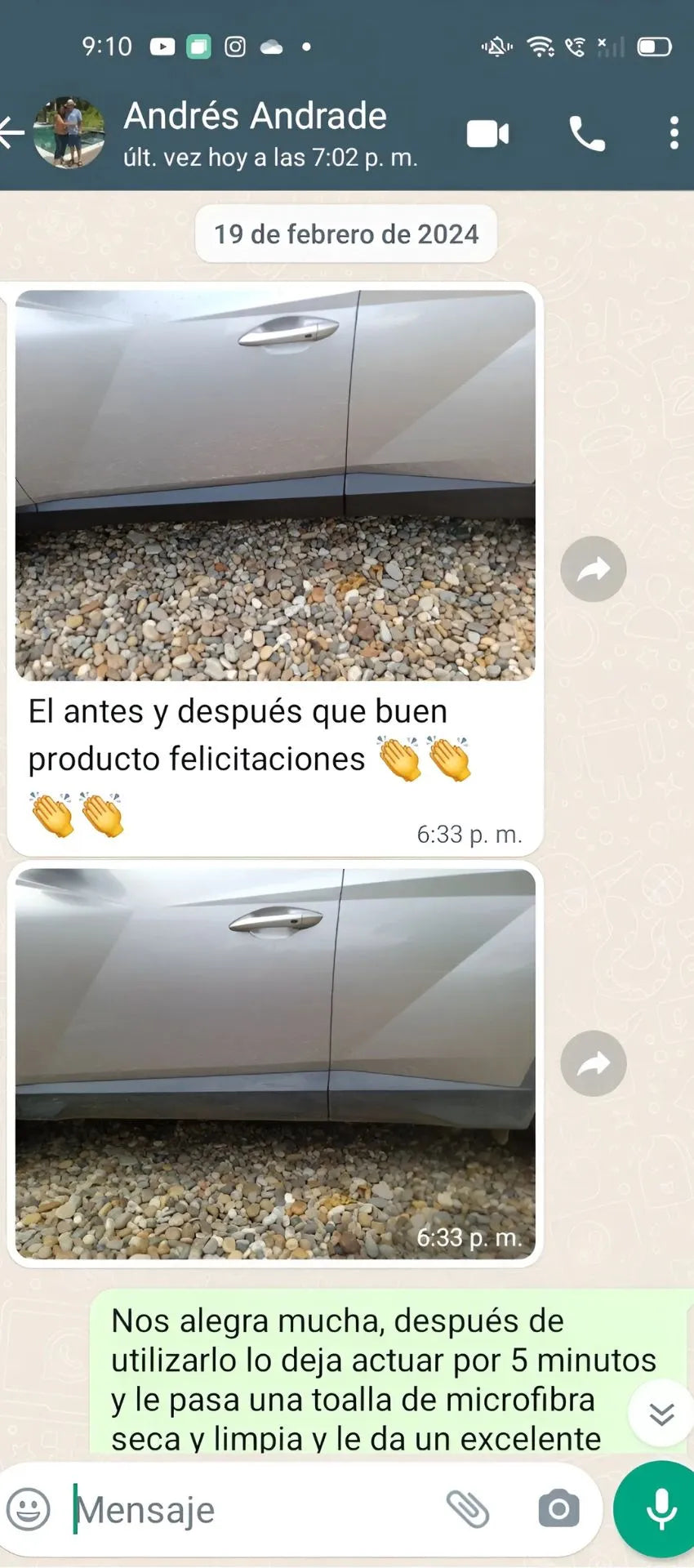Screen dimensions: 694x1568
Task: Open the photo captioned 'El antes y después'
Action: pyautogui.click(x=275, y=485)
